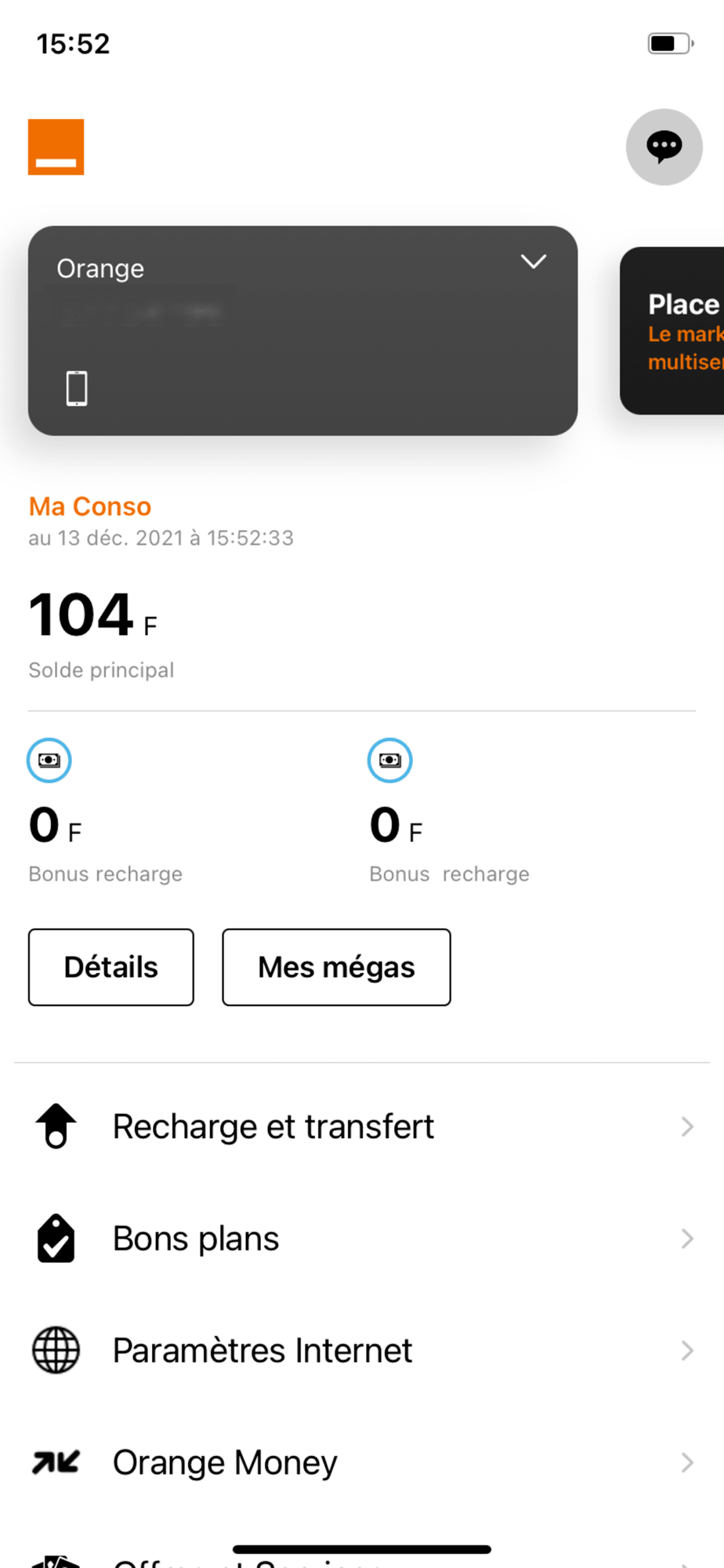Open the chat bubble icon
724x1568 pixels.
(664, 147)
